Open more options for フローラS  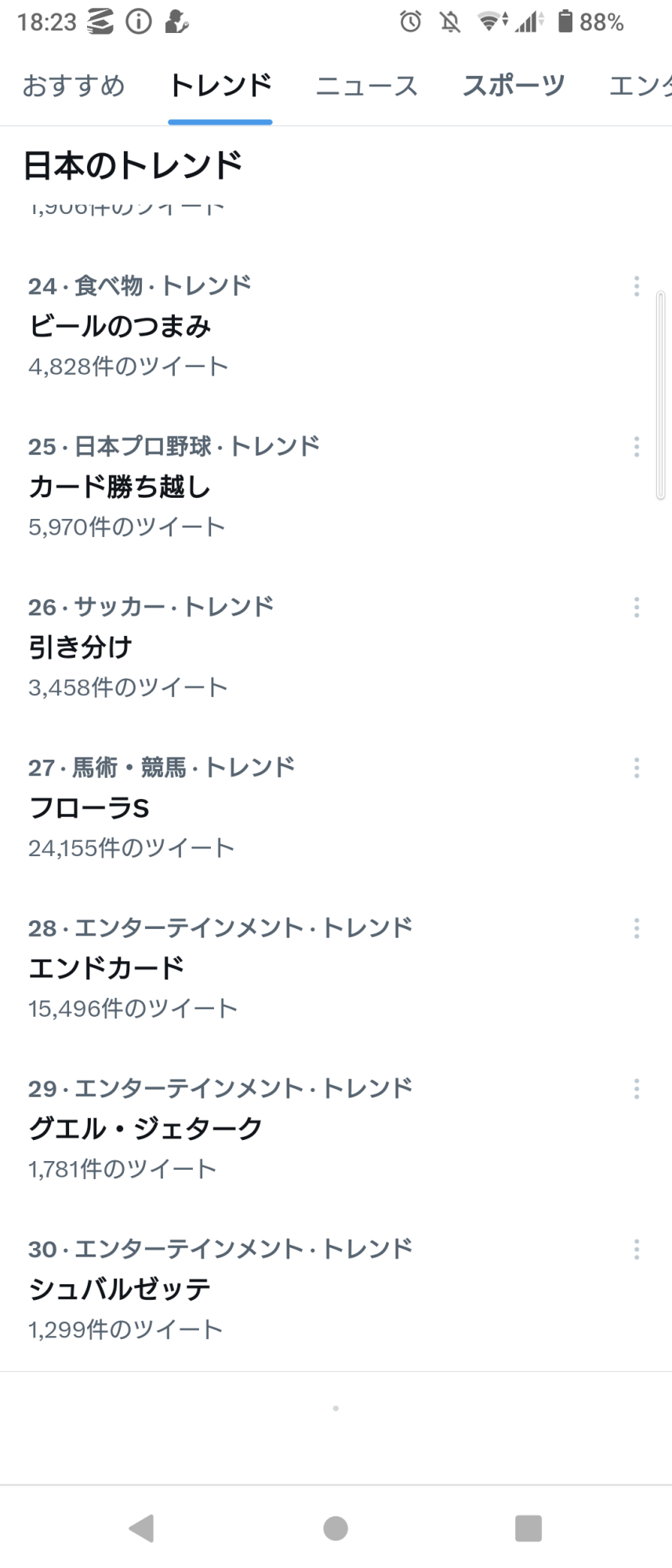coord(637,768)
